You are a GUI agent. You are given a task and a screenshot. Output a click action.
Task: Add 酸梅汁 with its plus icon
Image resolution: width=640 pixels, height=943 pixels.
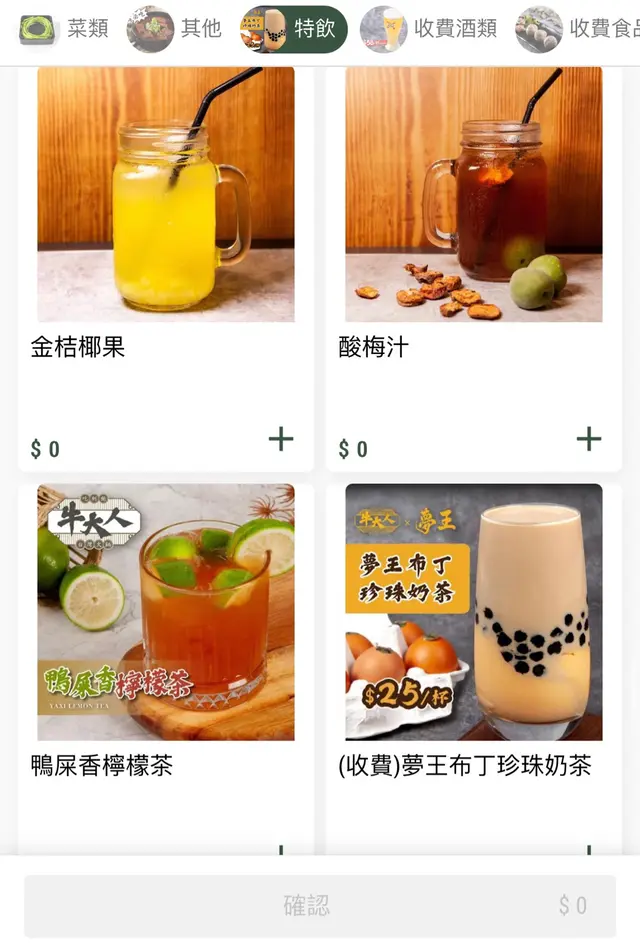pyautogui.click(x=589, y=439)
